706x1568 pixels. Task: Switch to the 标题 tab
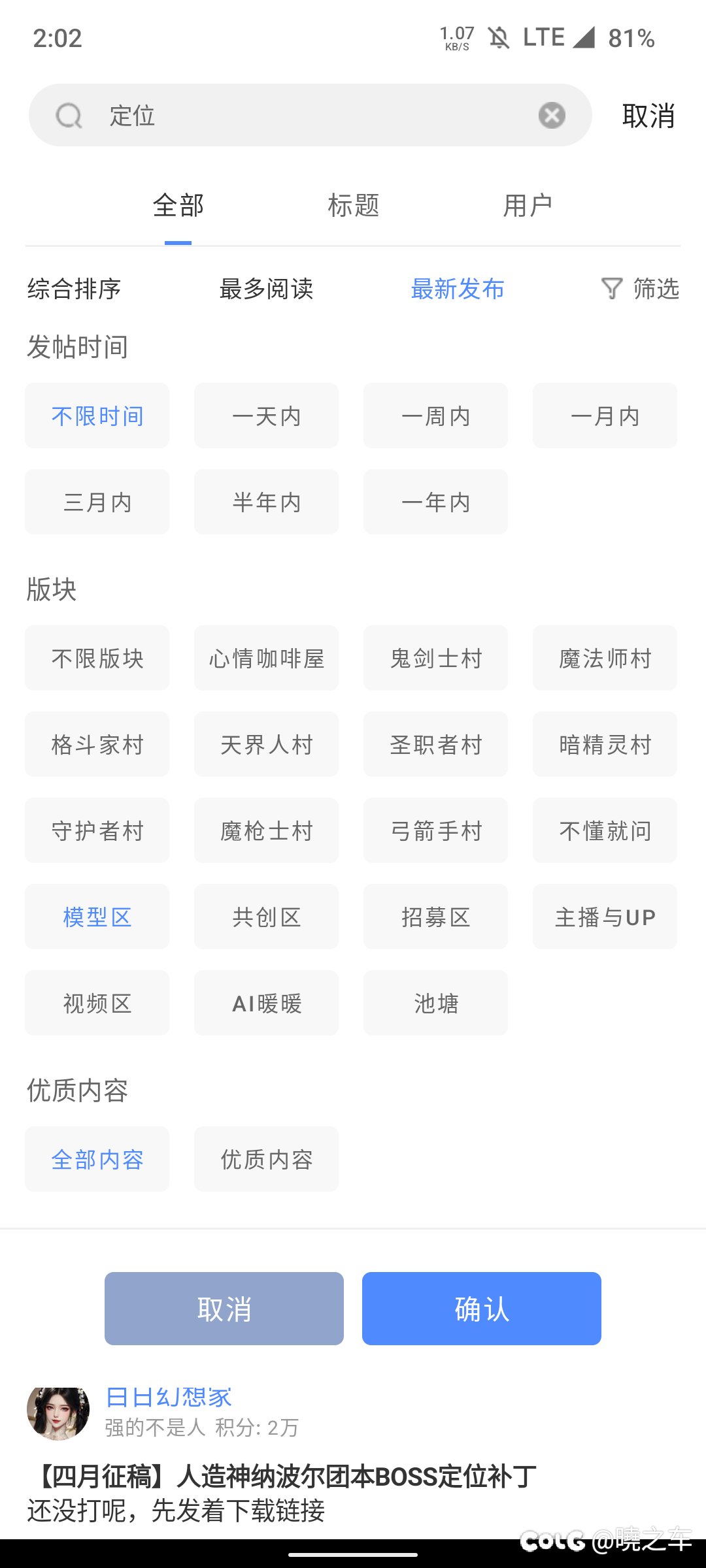(x=353, y=205)
